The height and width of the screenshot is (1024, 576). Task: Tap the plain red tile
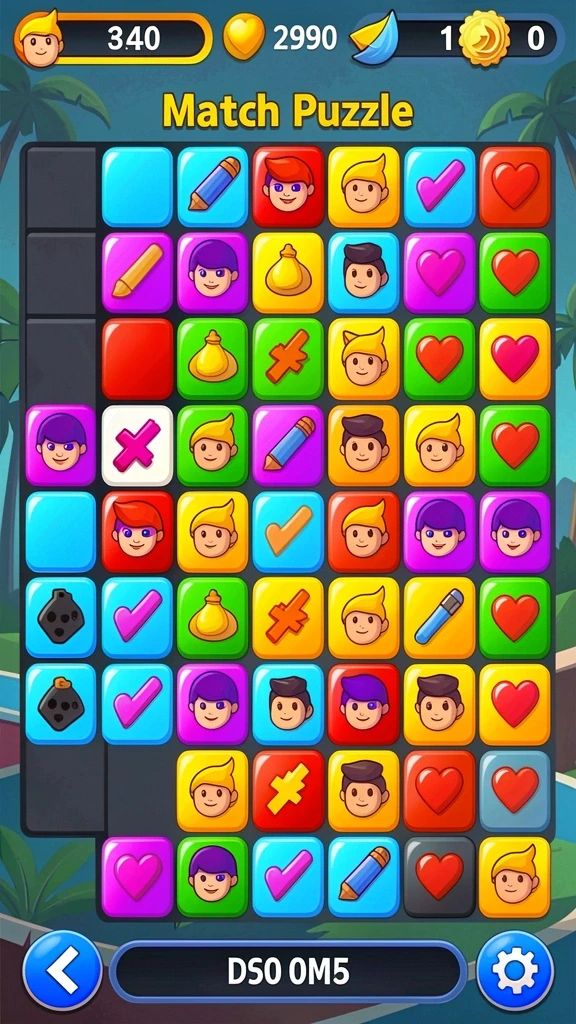pos(137,359)
